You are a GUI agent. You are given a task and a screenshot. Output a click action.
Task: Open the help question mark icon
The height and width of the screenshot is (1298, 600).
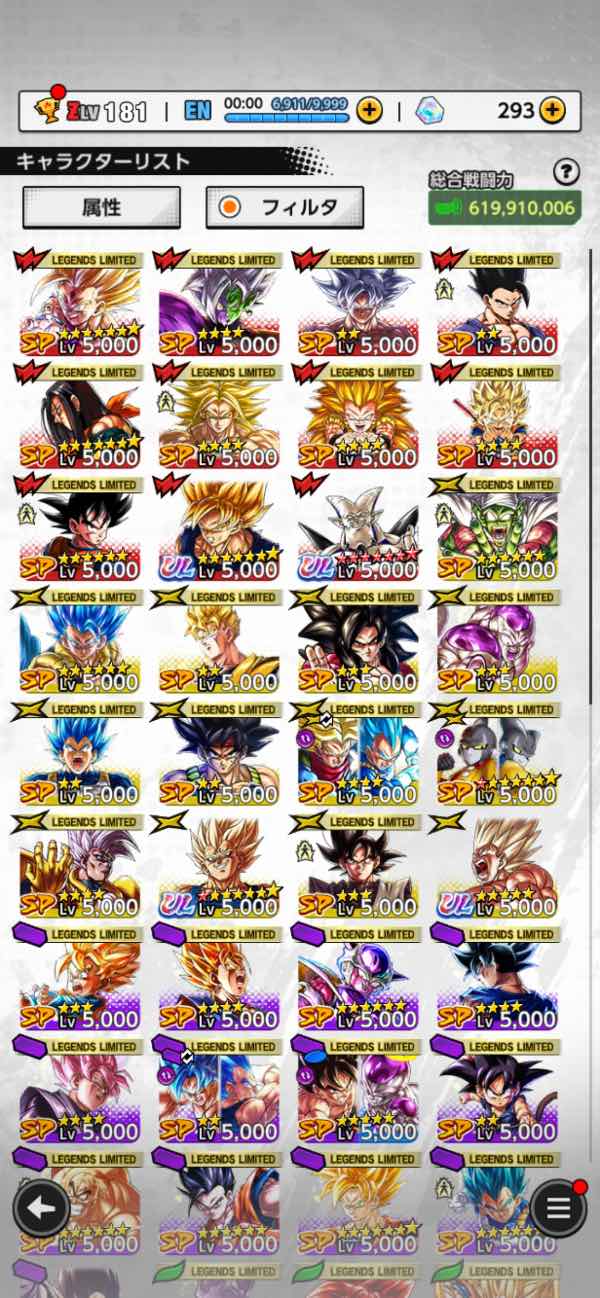point(566,172)
